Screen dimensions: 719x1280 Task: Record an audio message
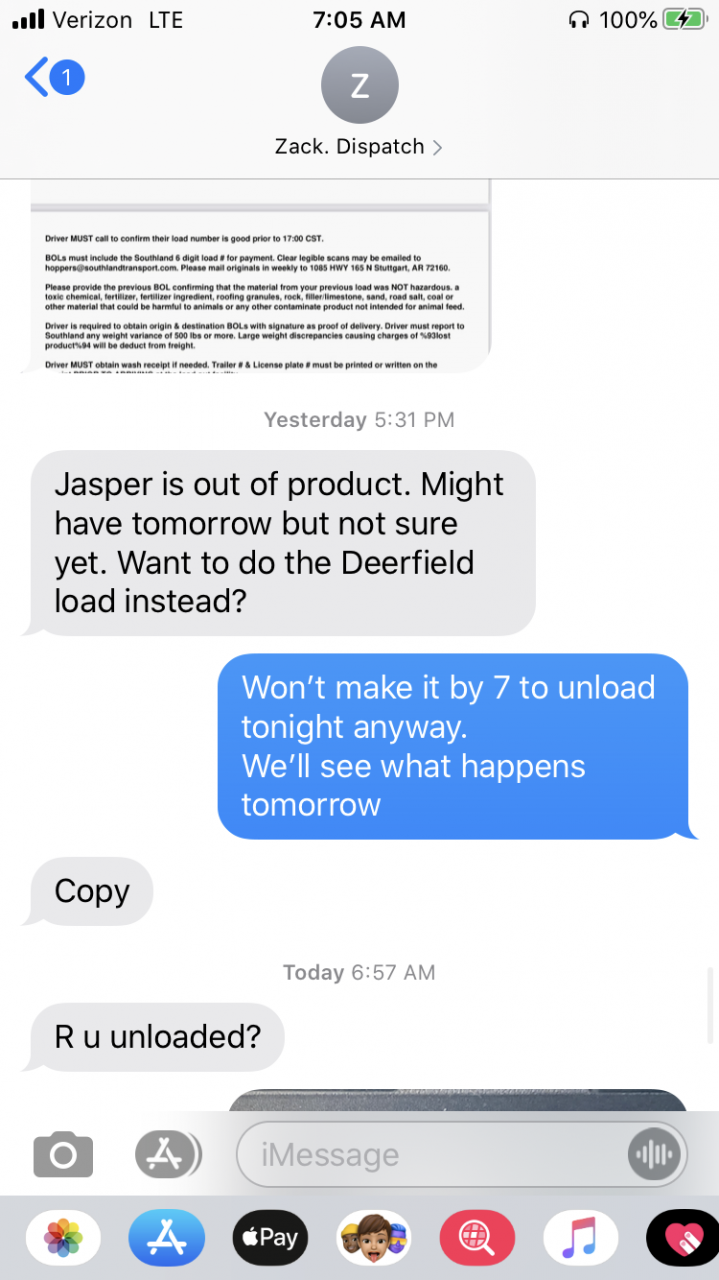coord(654,1155)
